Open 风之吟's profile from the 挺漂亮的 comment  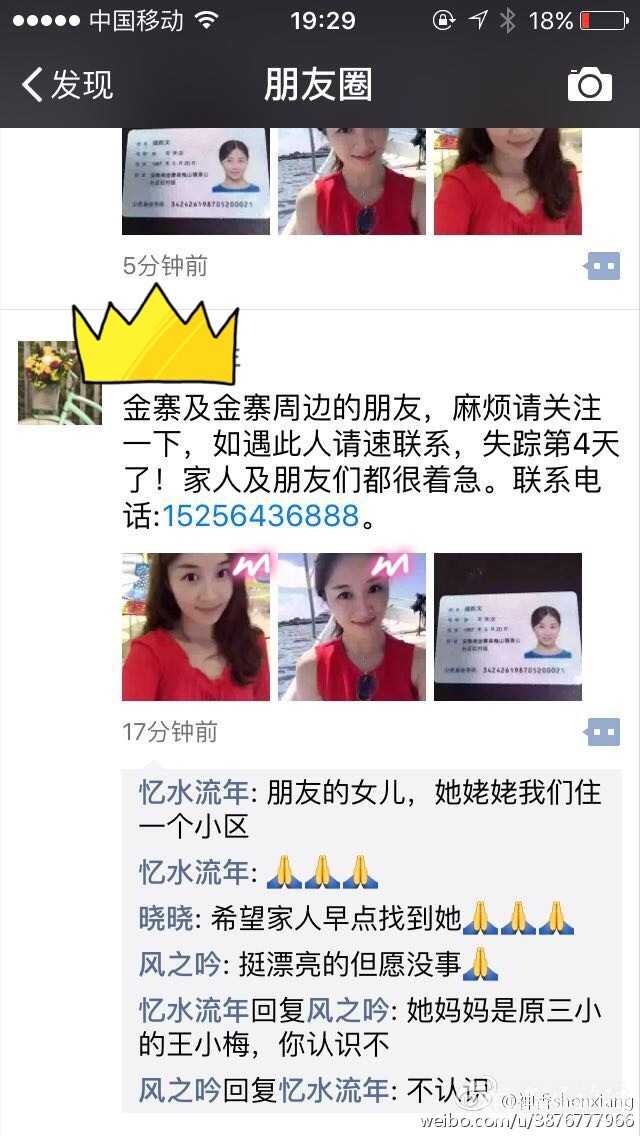tap(180, 964)
